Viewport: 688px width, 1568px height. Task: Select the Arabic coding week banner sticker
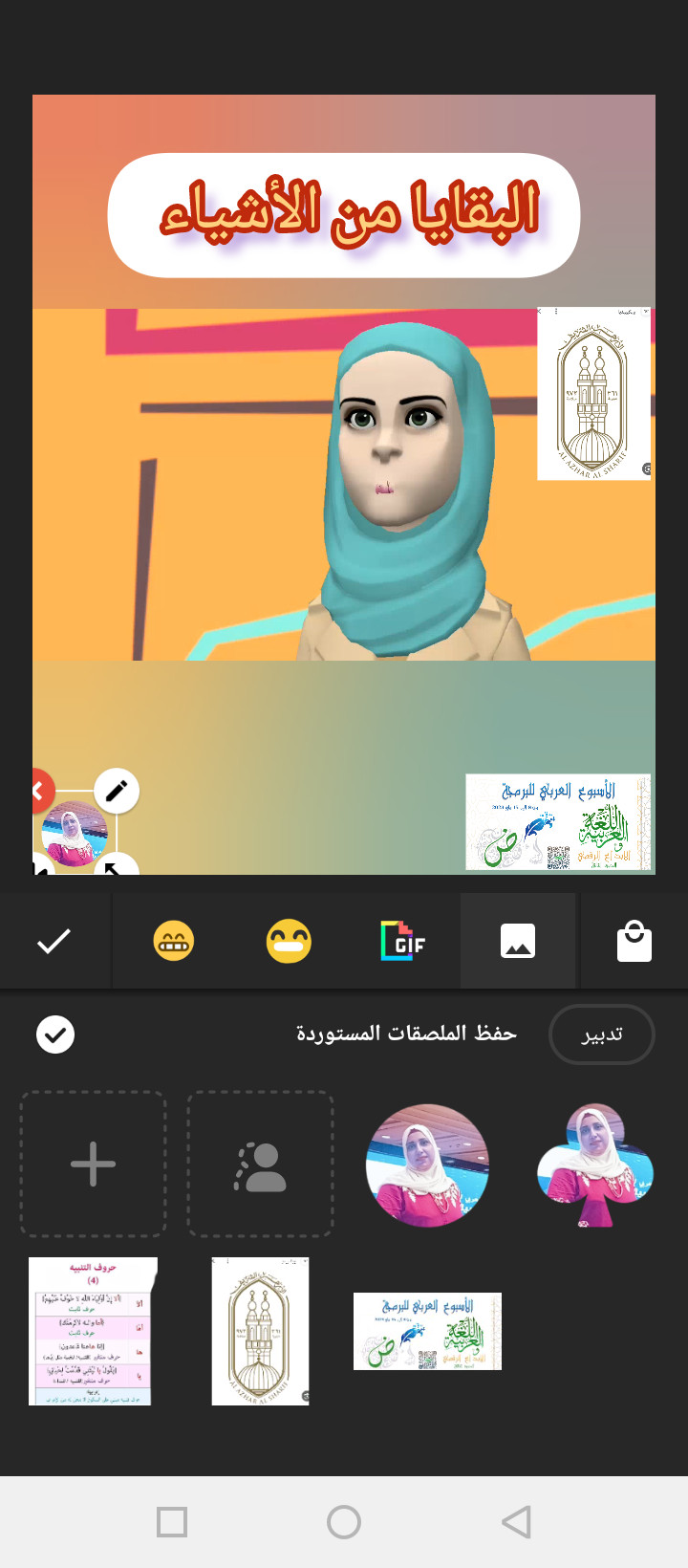[x=427, y=1331]
